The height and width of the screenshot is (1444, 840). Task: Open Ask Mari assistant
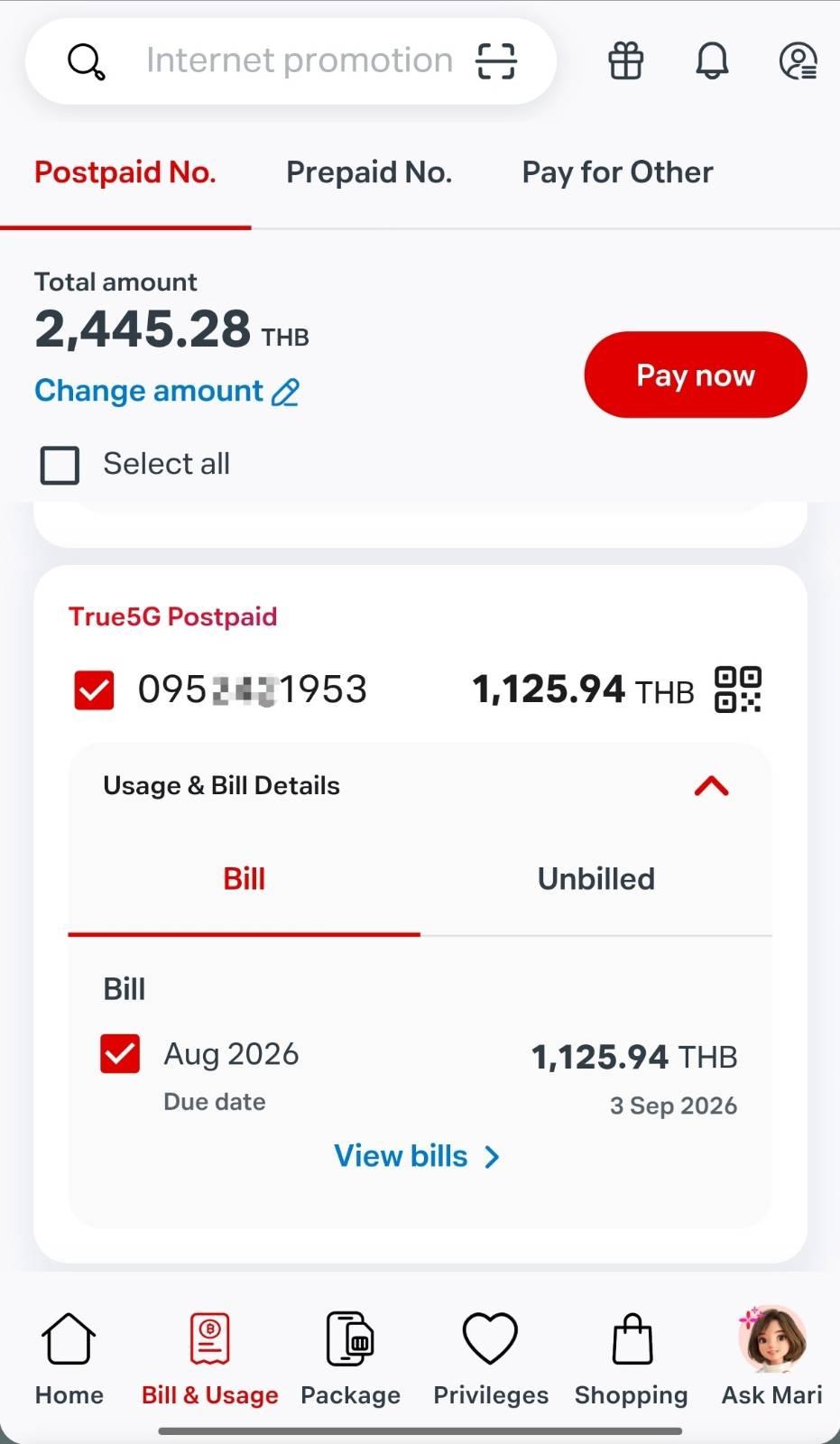pyautogui.click(x=772, y=1357)
